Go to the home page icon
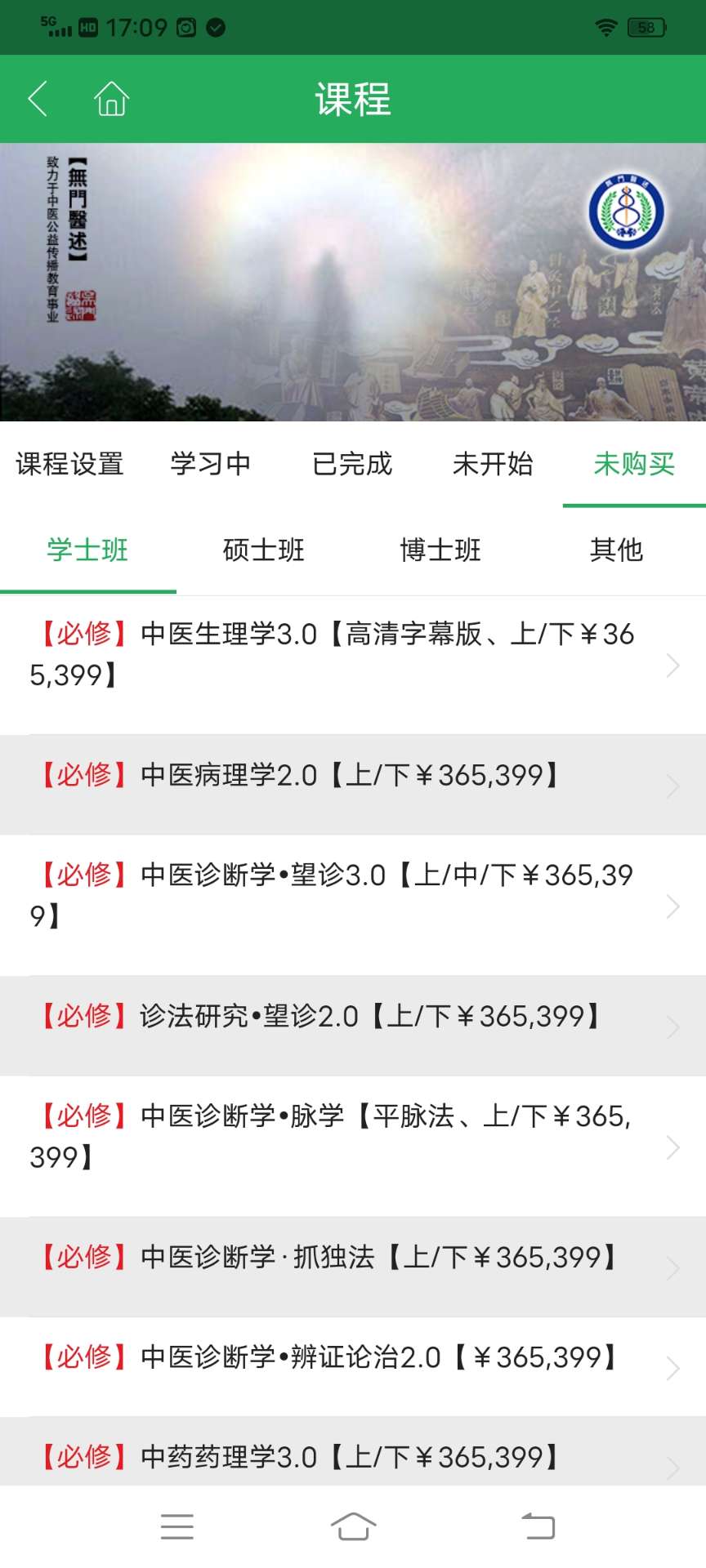Image resolution: width=706 pixels, height=1568 pixels. click(x=111, y=99)
